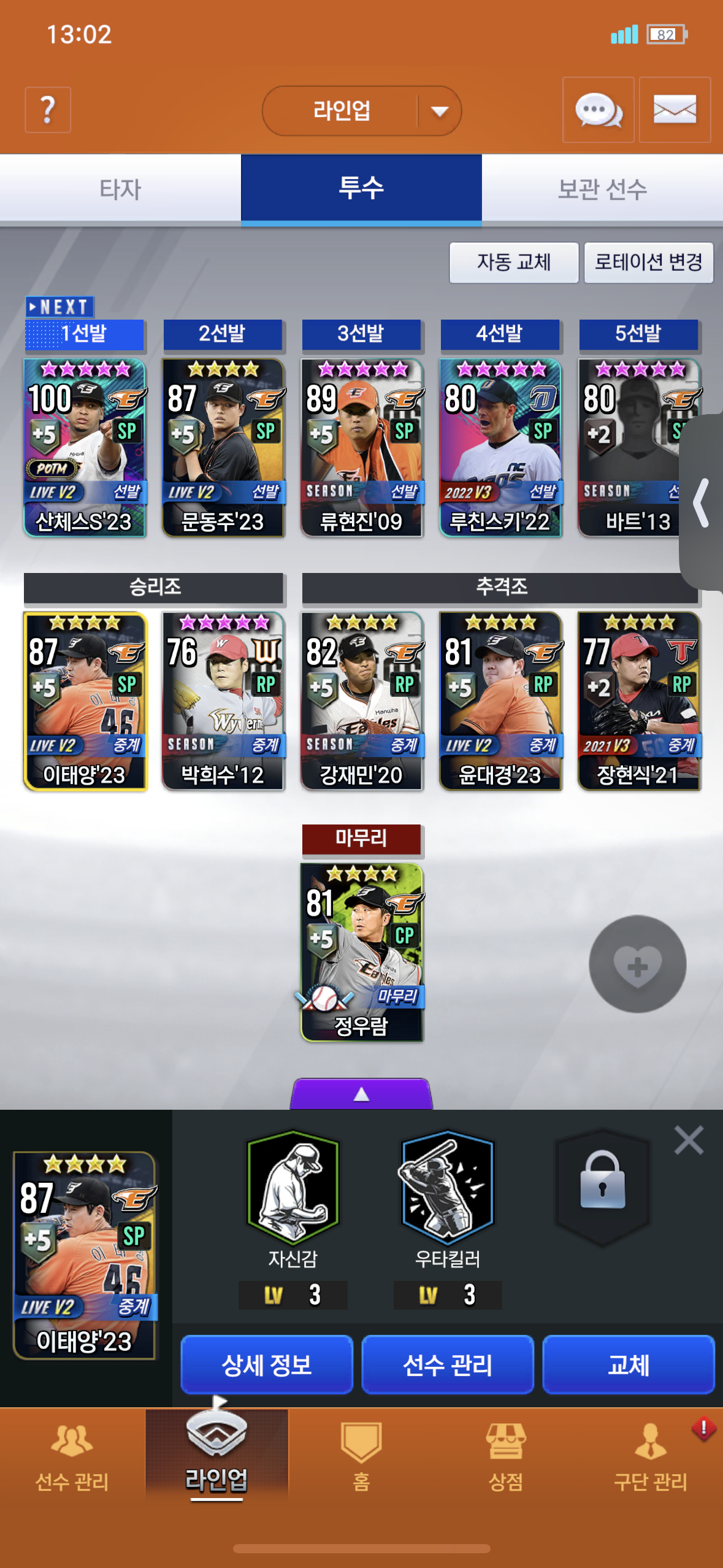Select the 박희수'12 reliever card
Viewport: 723px width, 1568px height.
pos(223,701)
